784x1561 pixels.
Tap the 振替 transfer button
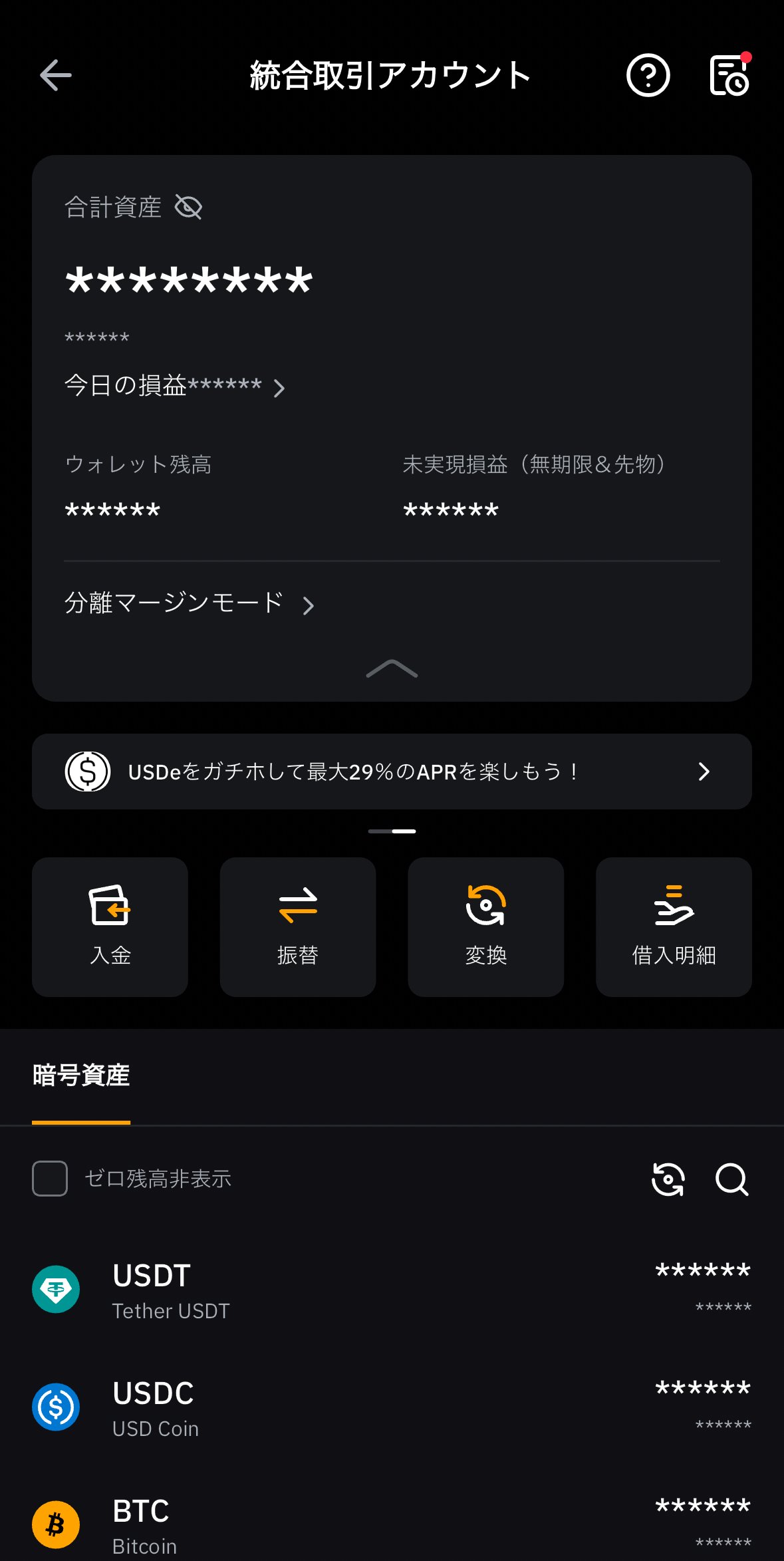(x=298, y=926)
